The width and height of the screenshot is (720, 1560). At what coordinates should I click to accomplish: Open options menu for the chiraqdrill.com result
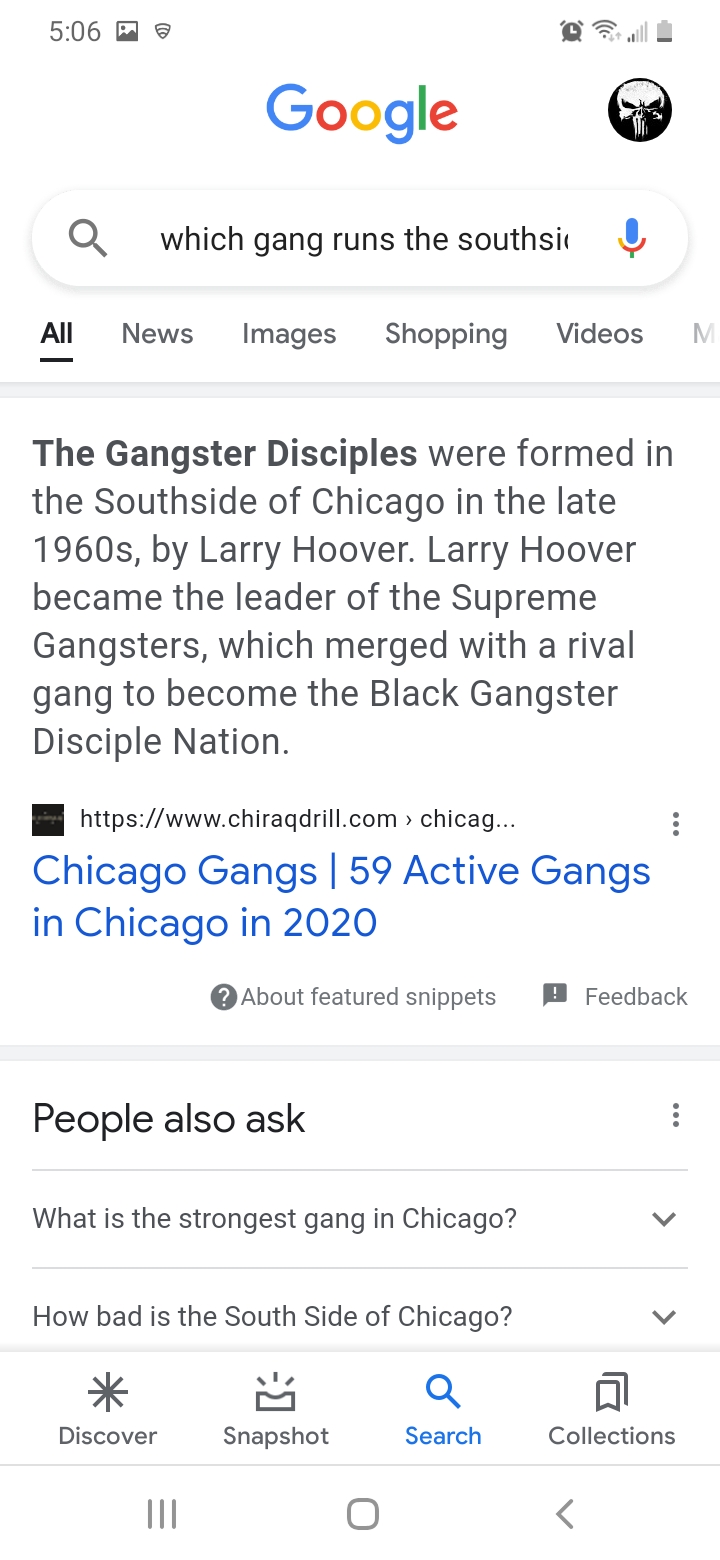coord(676,823)
